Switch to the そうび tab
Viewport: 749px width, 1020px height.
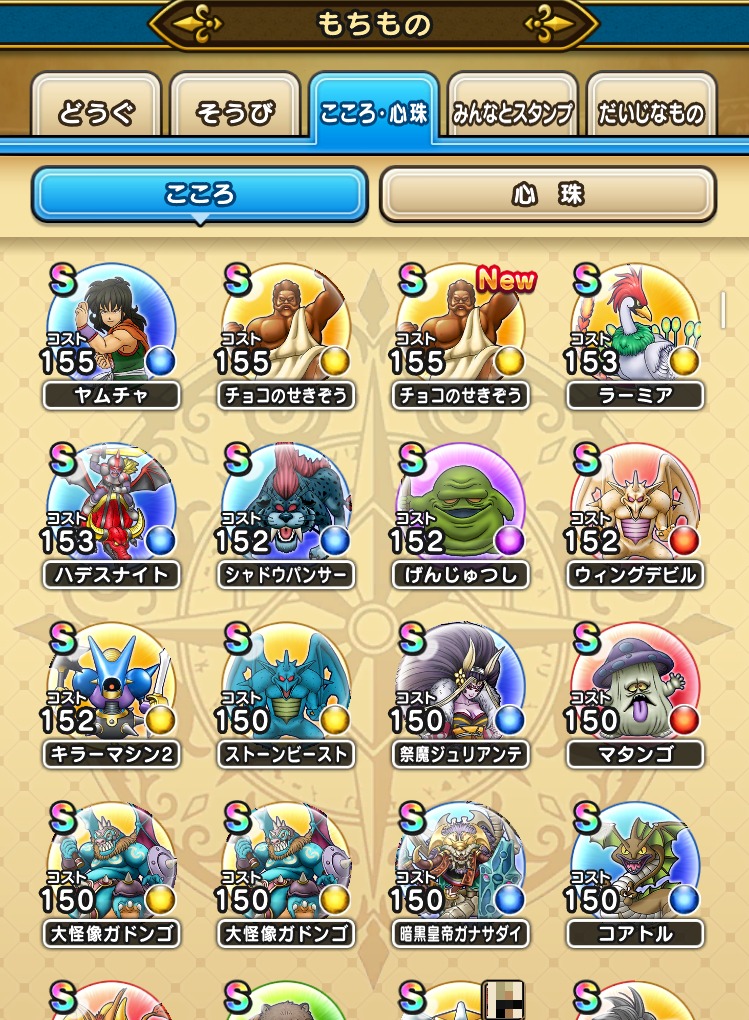pyautogui.click(x=235, y=112)
